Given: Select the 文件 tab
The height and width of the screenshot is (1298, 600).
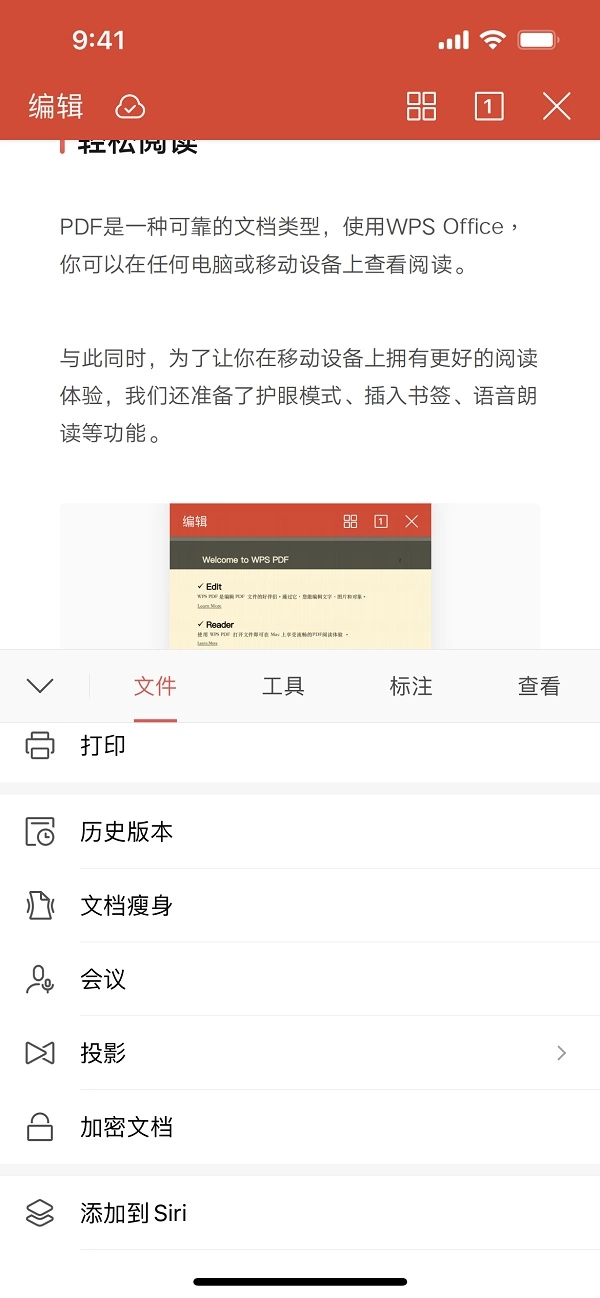Looking at the screenshot, I should [x=155, y=686].
